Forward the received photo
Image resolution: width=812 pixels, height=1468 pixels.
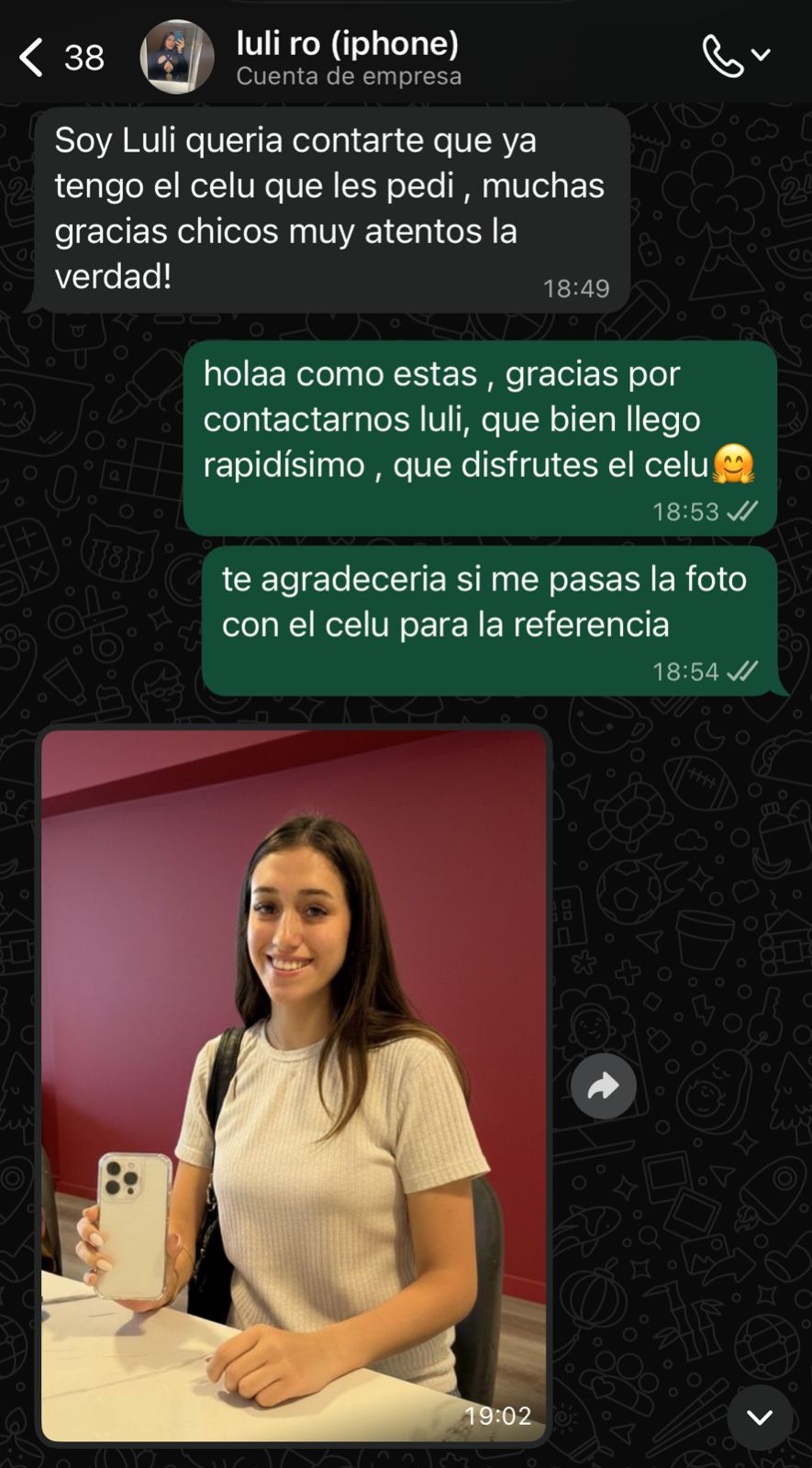pos(603,1086)
